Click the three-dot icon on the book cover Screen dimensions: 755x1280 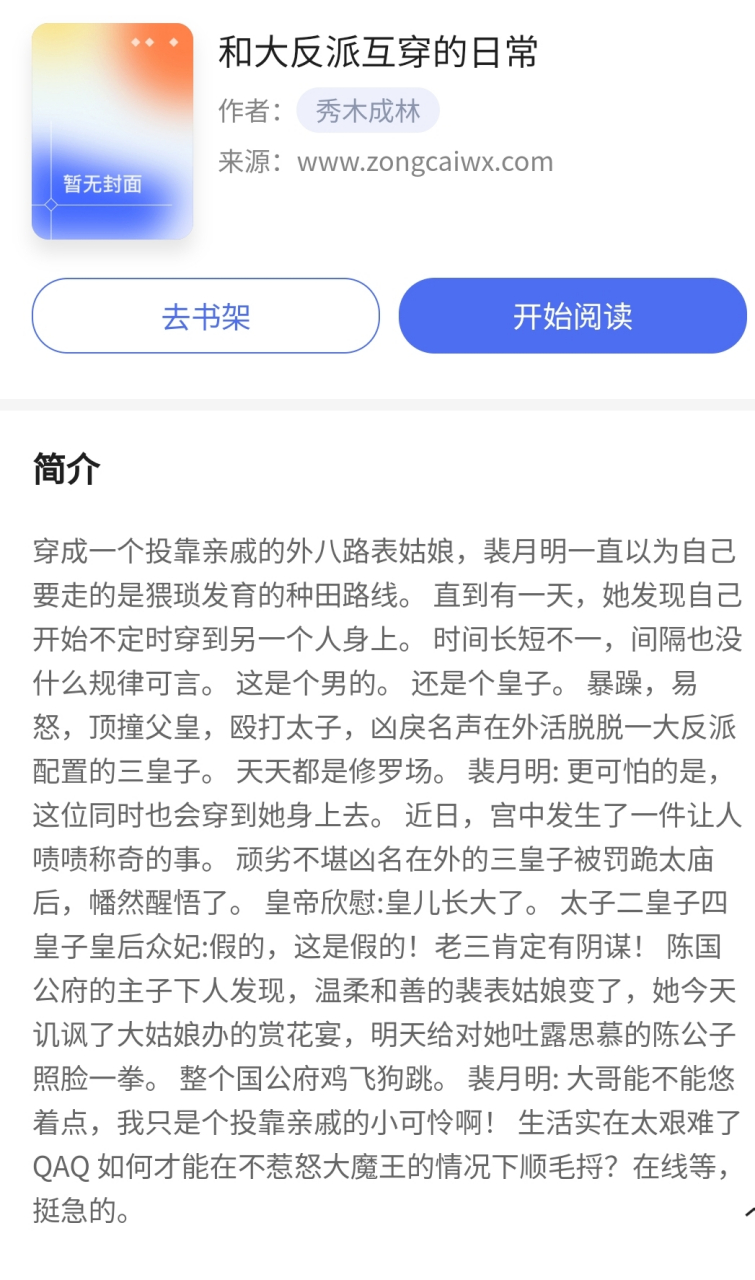[x=152, y=44]
